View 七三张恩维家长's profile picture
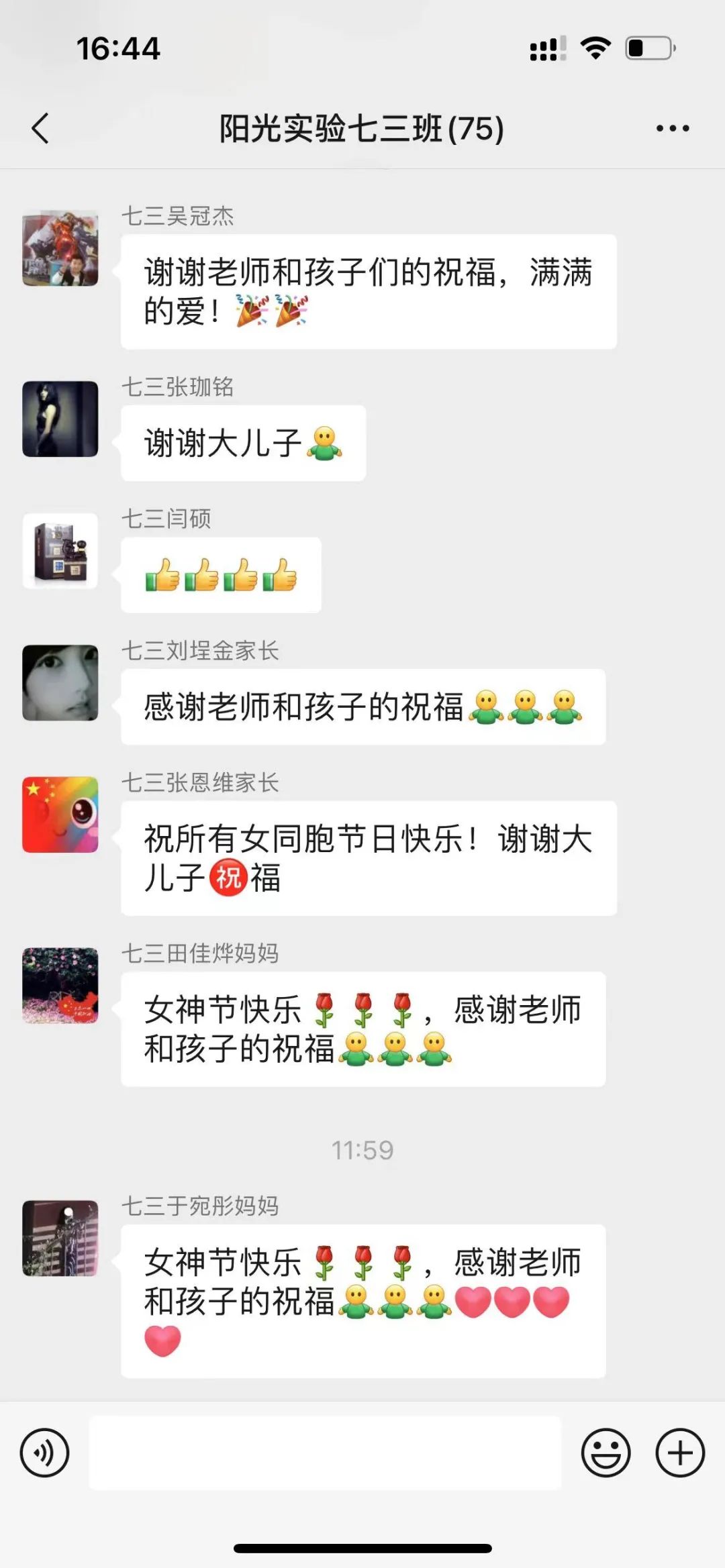The height and width of the screenshot is (1568, 725). click(x=60, y=815)
